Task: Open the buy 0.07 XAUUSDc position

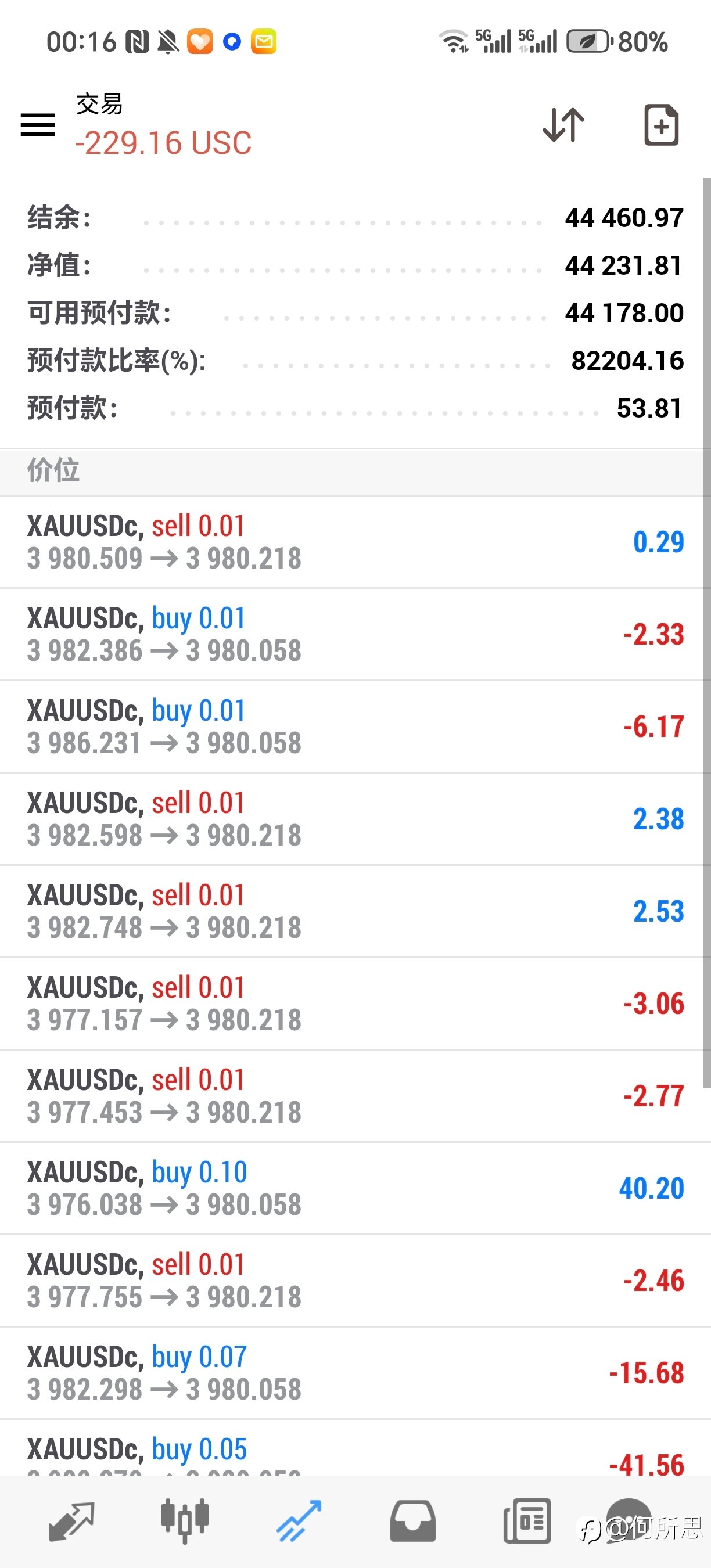Action: (x=353, y=1373)
